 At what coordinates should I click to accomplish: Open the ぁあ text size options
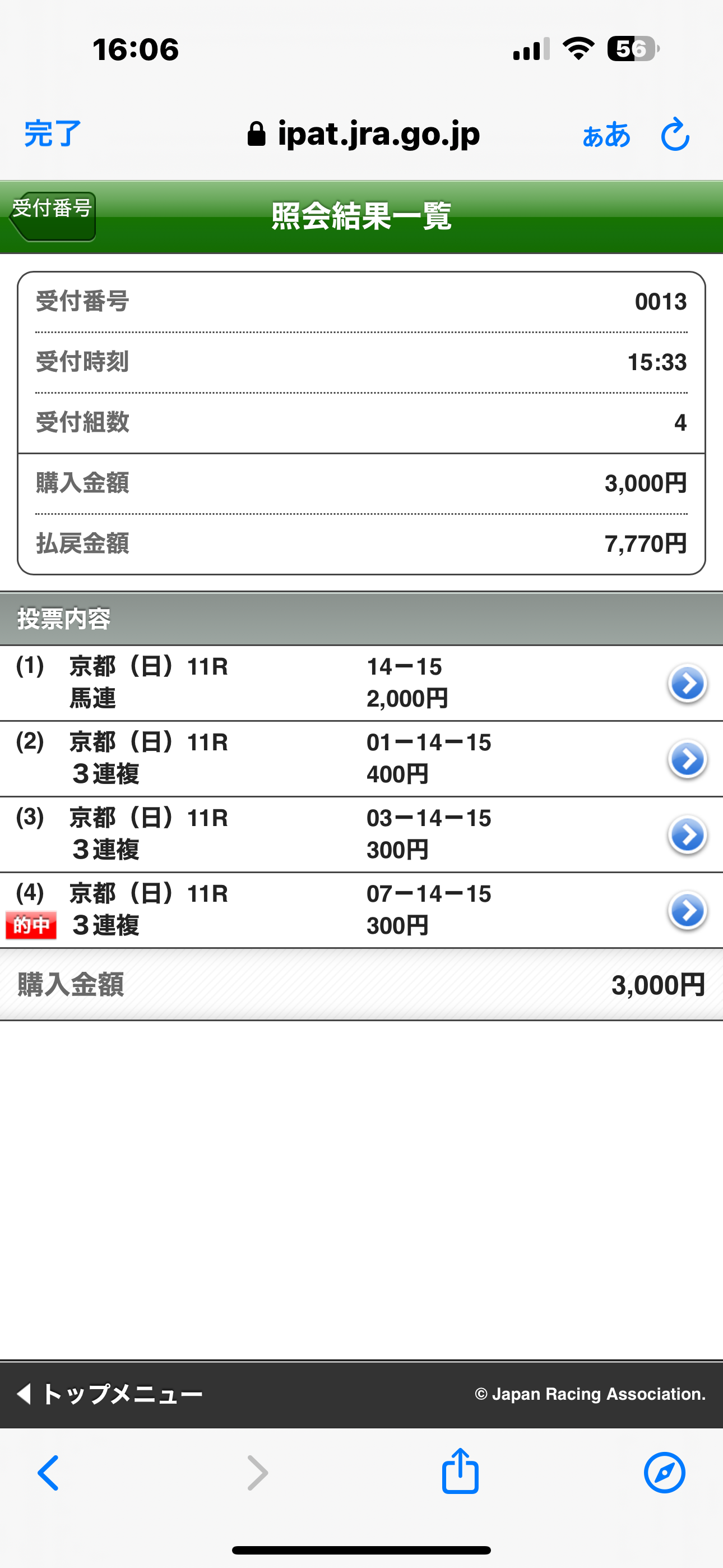pyautogui.click(x=606, y=135)
